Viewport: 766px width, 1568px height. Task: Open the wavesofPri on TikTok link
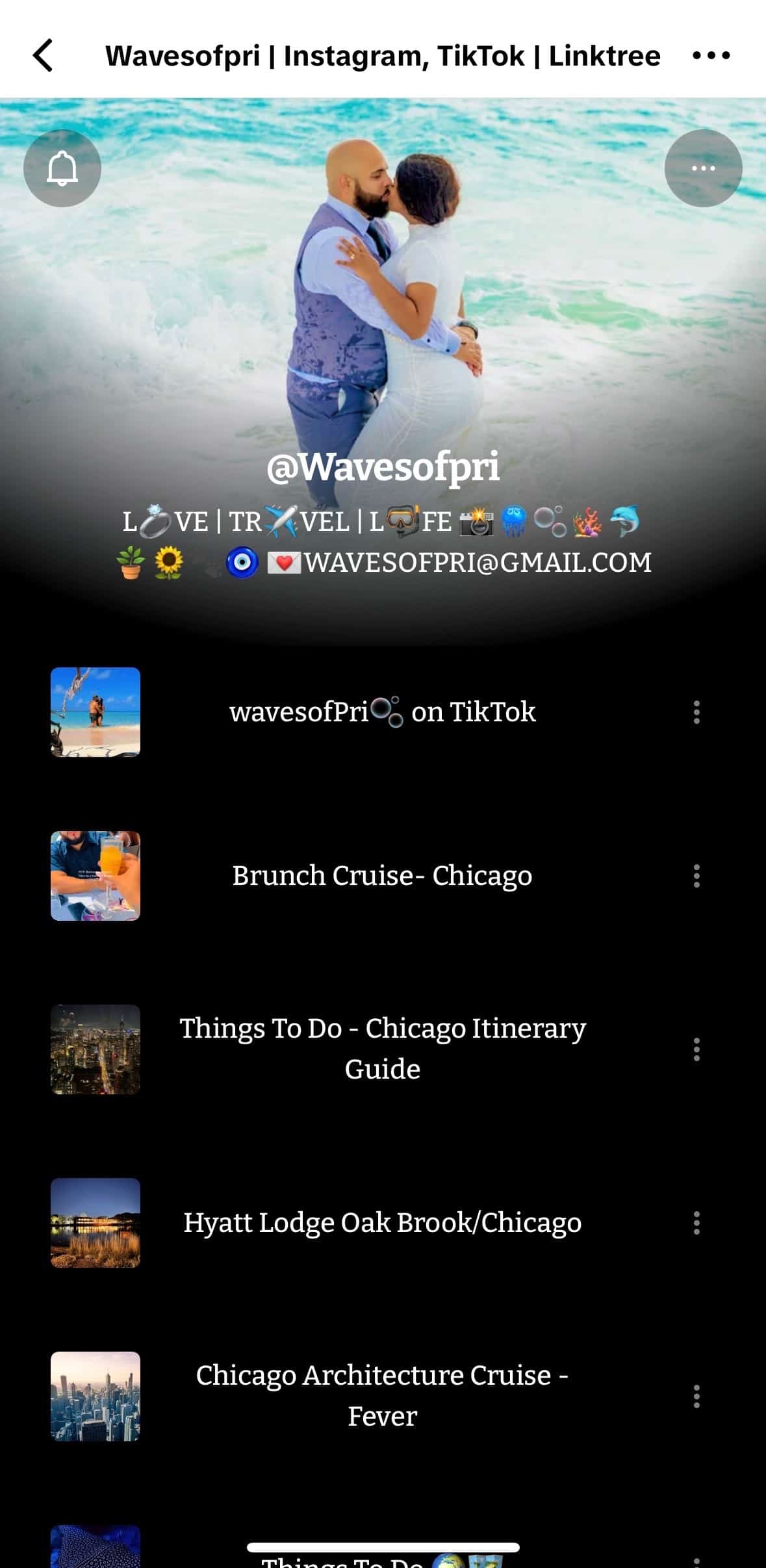tap(382, 712)
